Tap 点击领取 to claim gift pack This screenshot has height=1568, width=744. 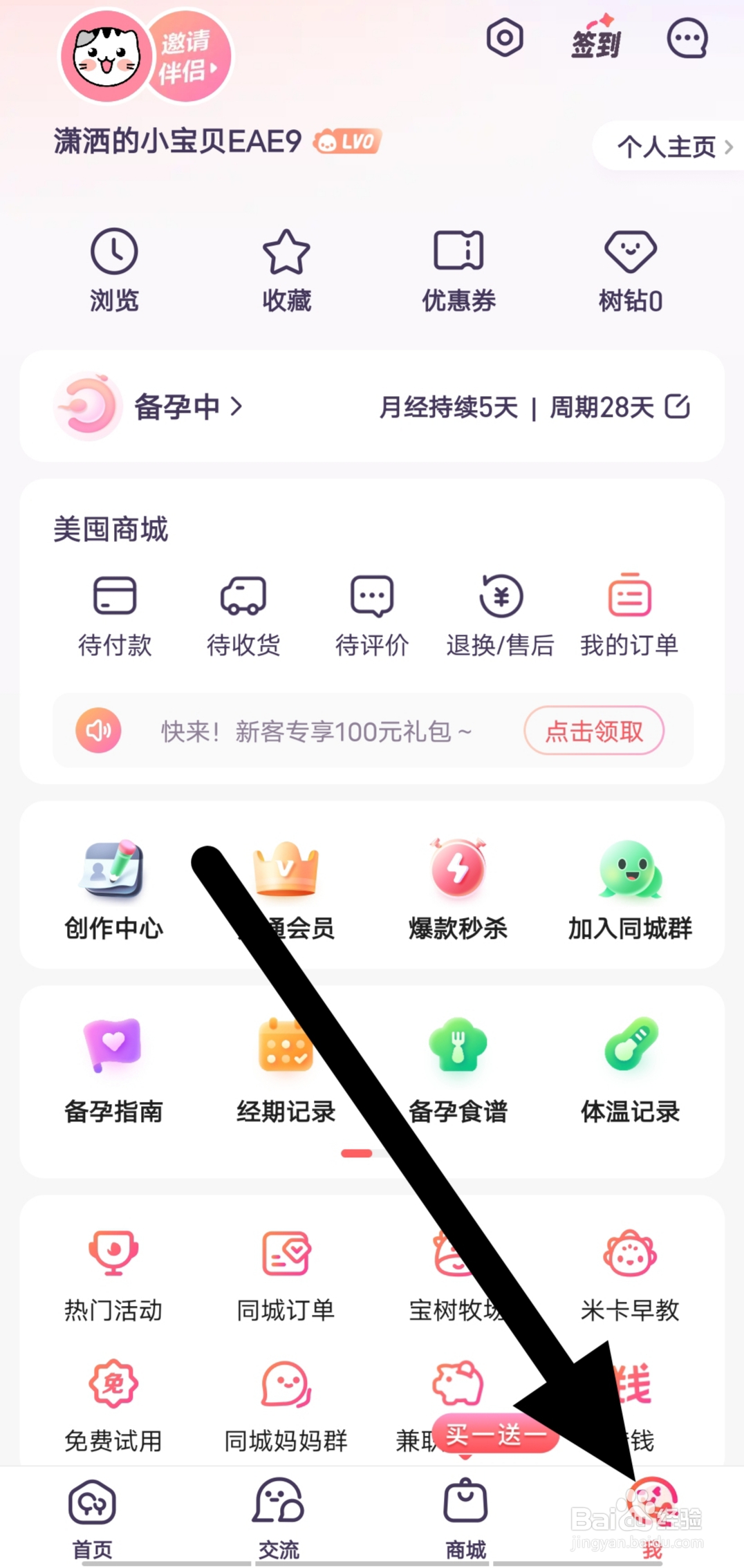(x=595, y=731)
